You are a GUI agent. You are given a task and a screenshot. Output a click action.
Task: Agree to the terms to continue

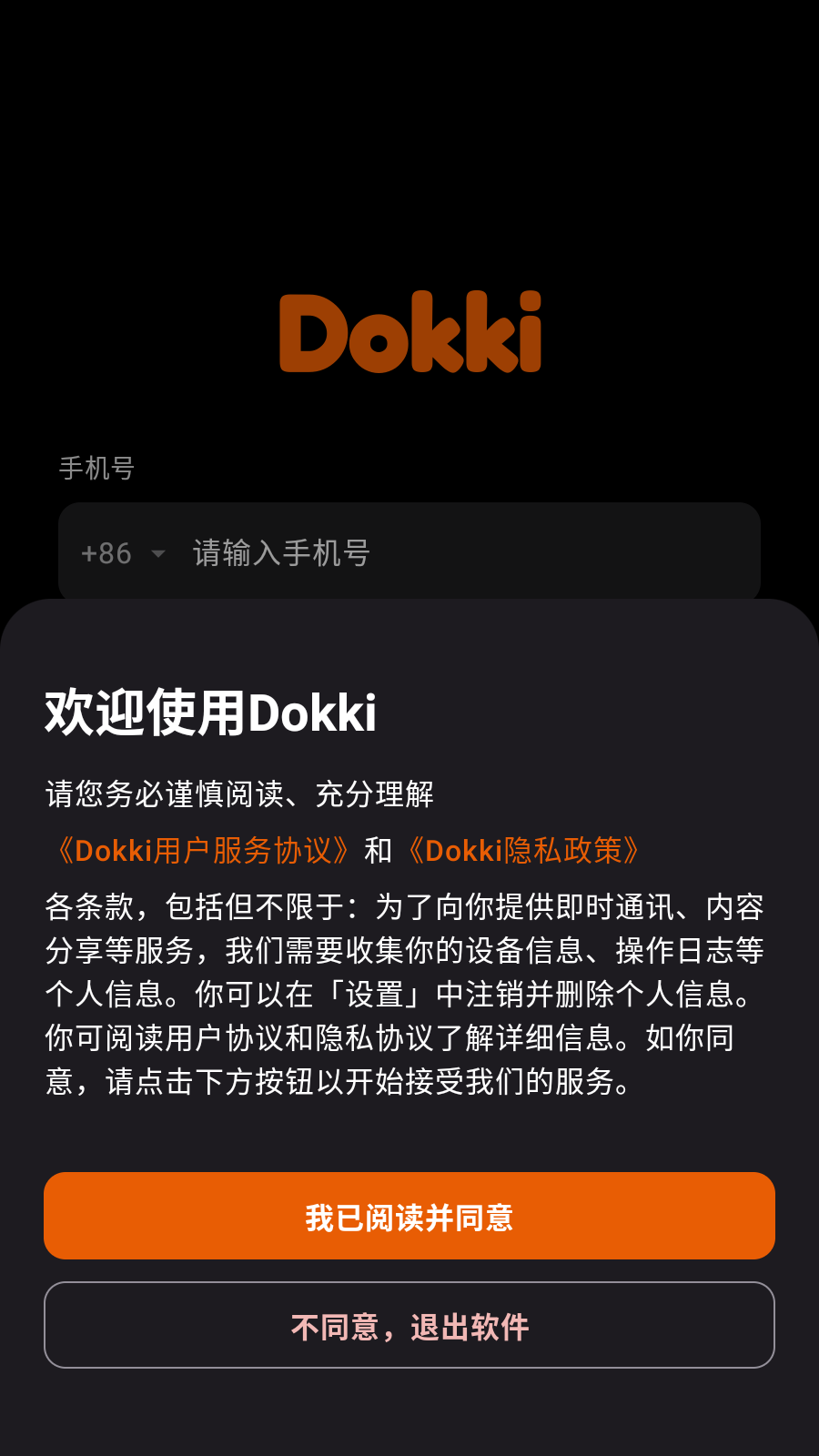click(x=409, y=1216)
